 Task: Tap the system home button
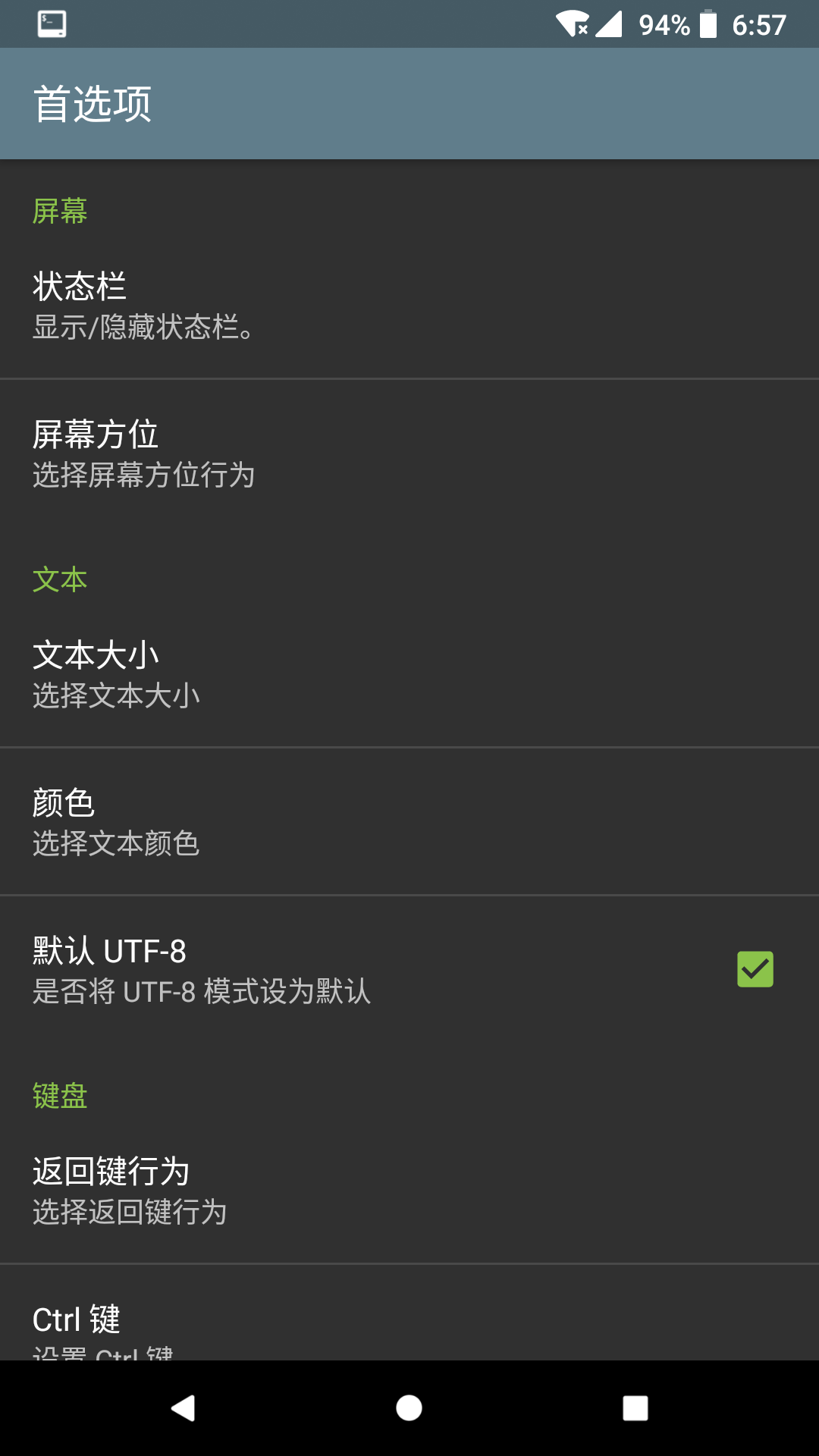409,1408
